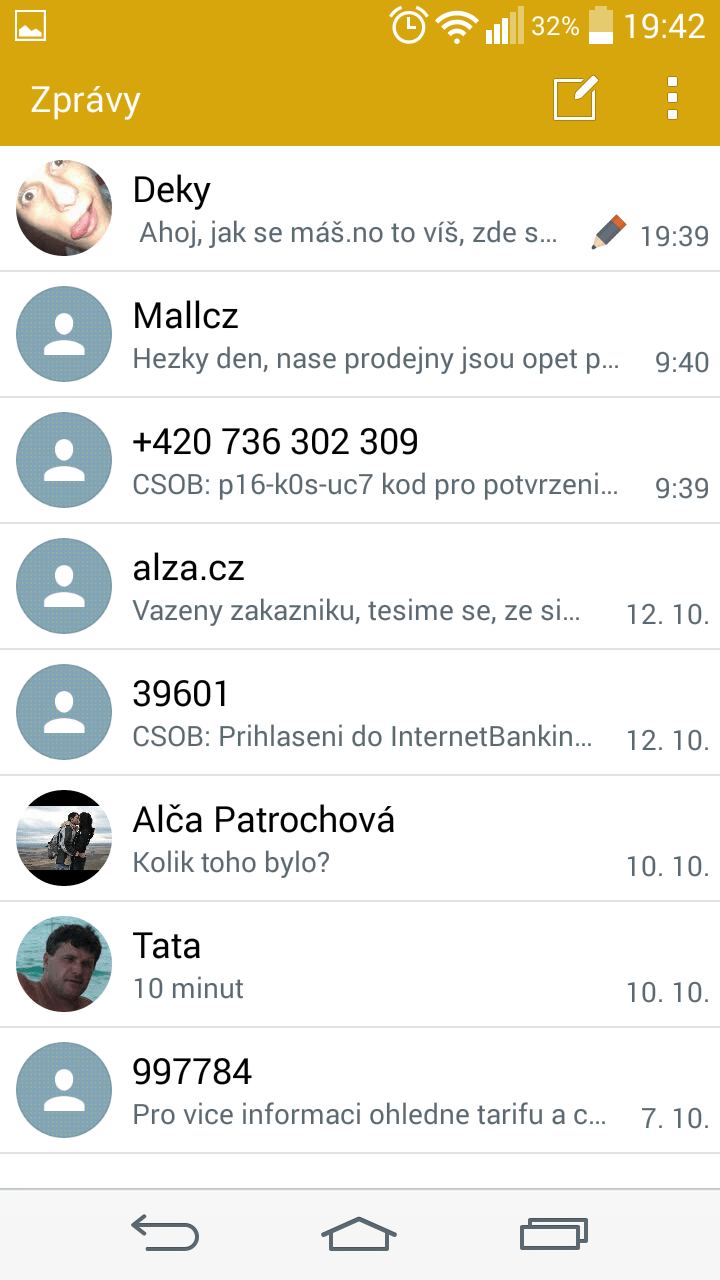Viewport: 720px width, 1280px height.
Task: Open the overflow menu
Action: (x=672, y=99)
